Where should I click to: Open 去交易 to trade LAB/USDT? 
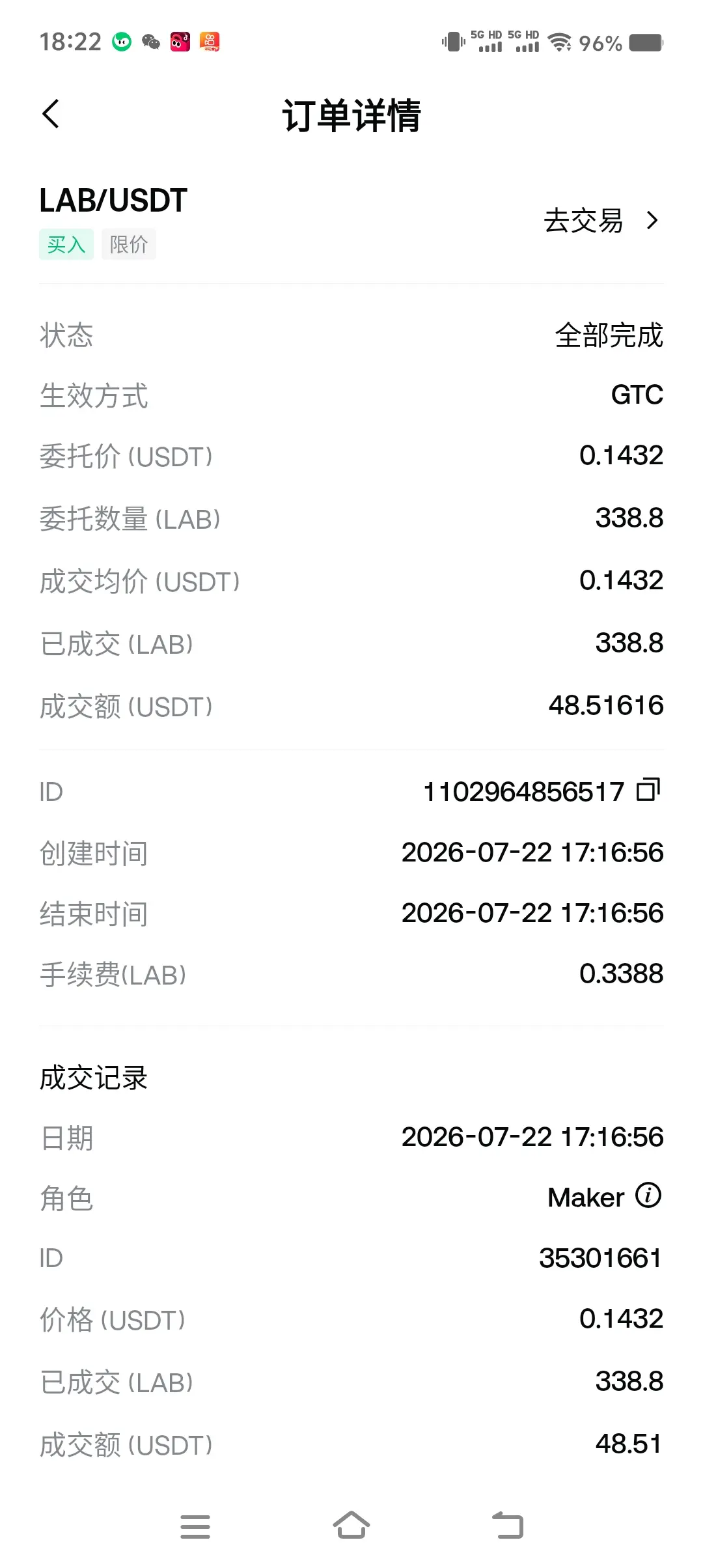pos(601,221)
